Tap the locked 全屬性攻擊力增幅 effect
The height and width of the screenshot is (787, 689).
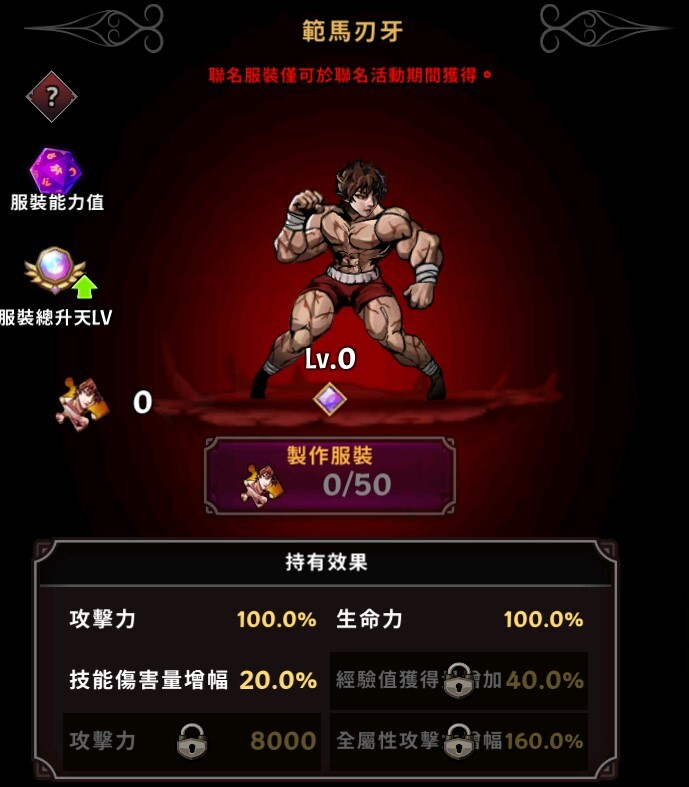click(x=459, y=741)
